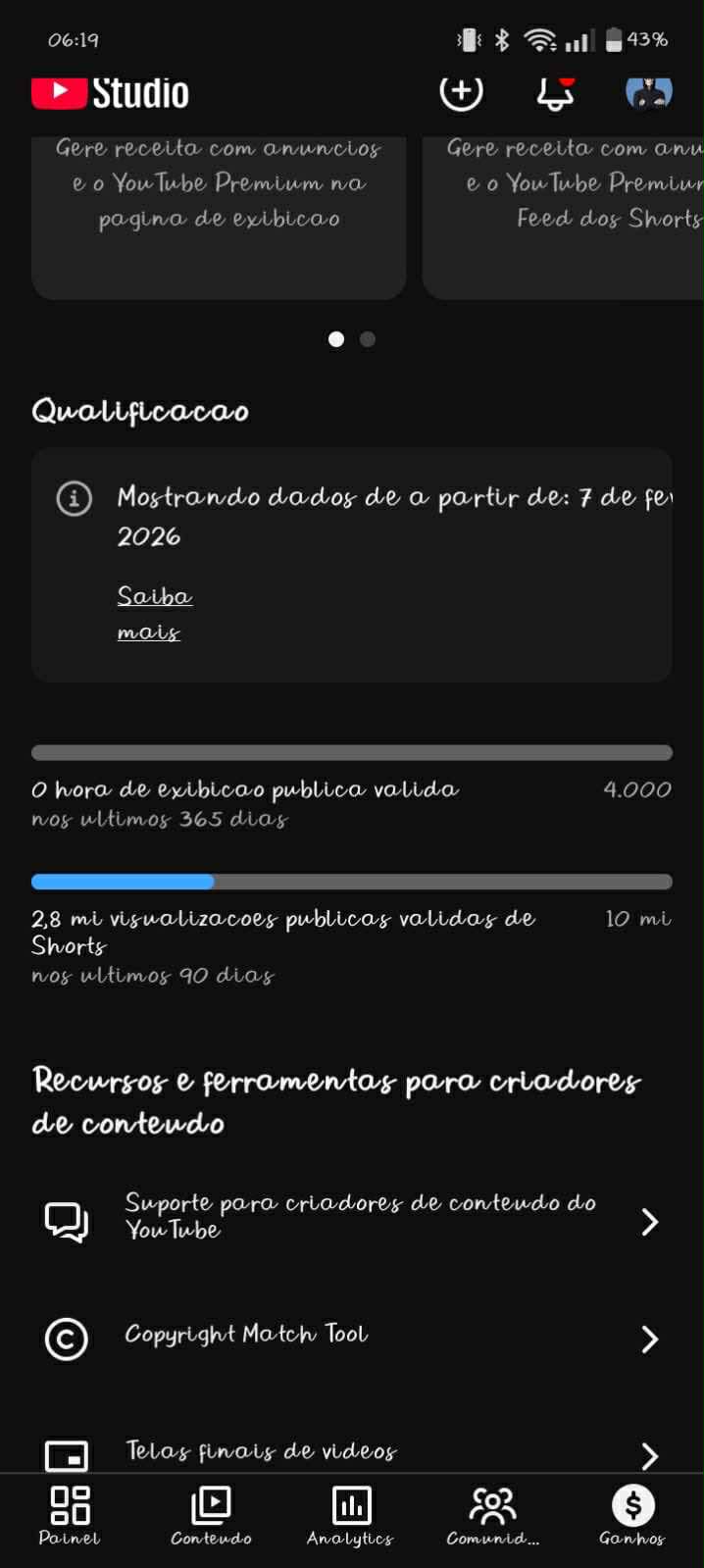
Task: Open the notifications bell
Action: (554, 92)
